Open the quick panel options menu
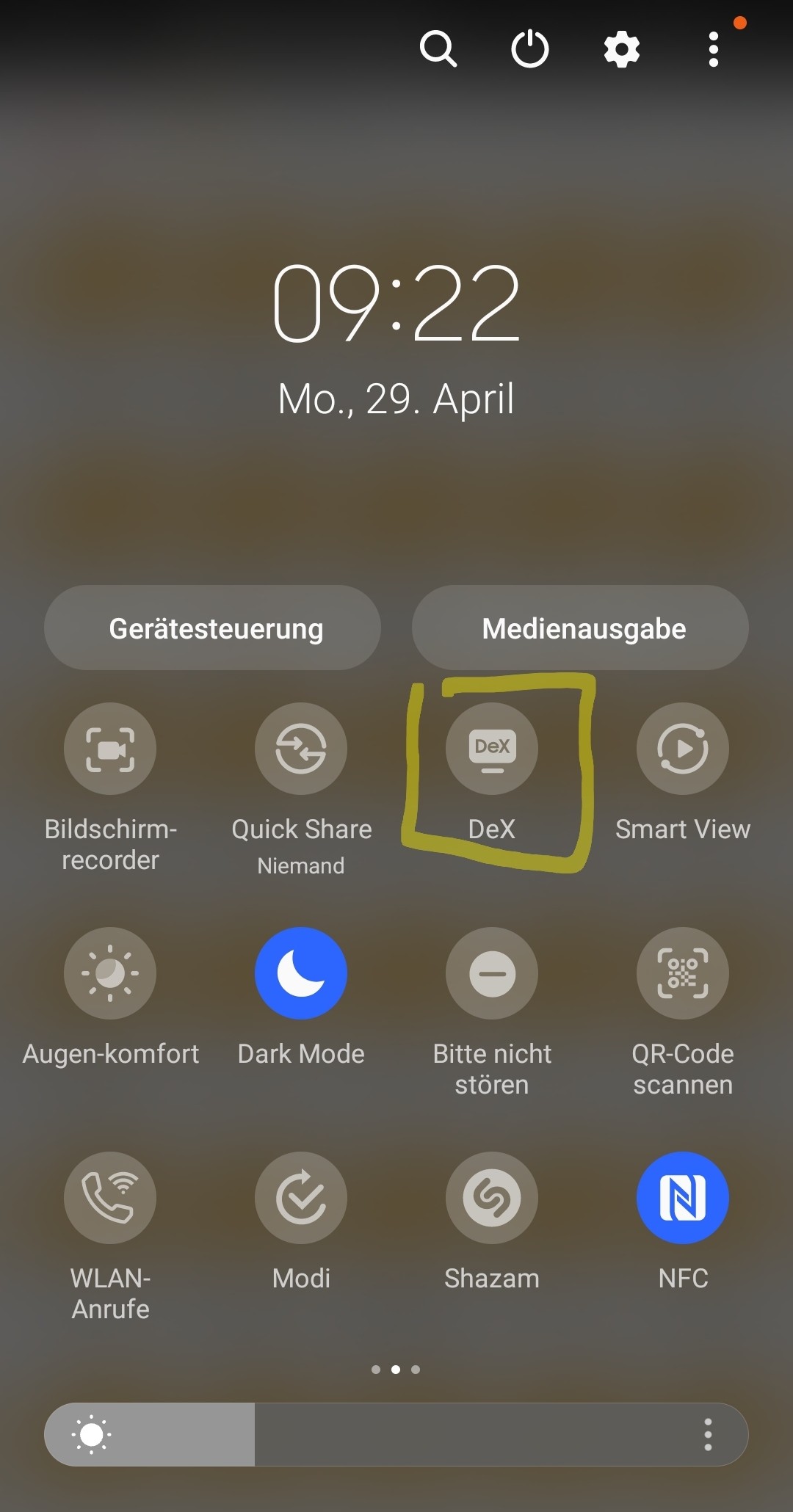This screenshot has width=793, height=1512. click(x=711, y=49)
